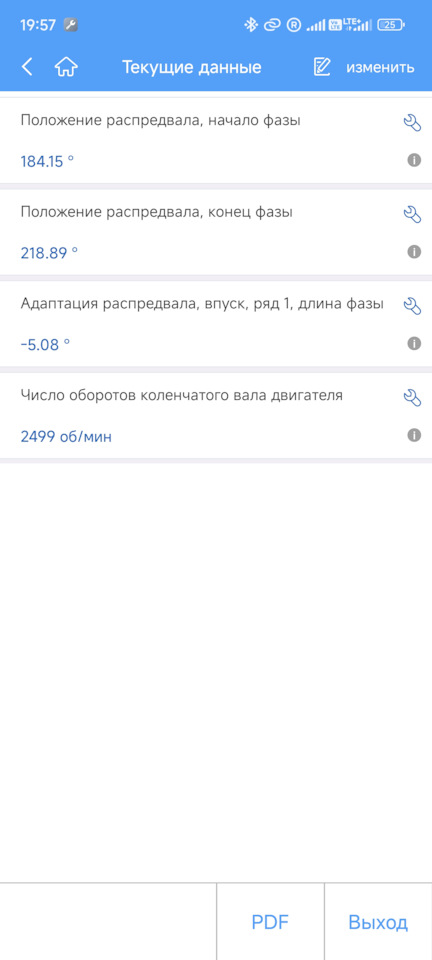Open the home icon in header

[x=66, y=67]
